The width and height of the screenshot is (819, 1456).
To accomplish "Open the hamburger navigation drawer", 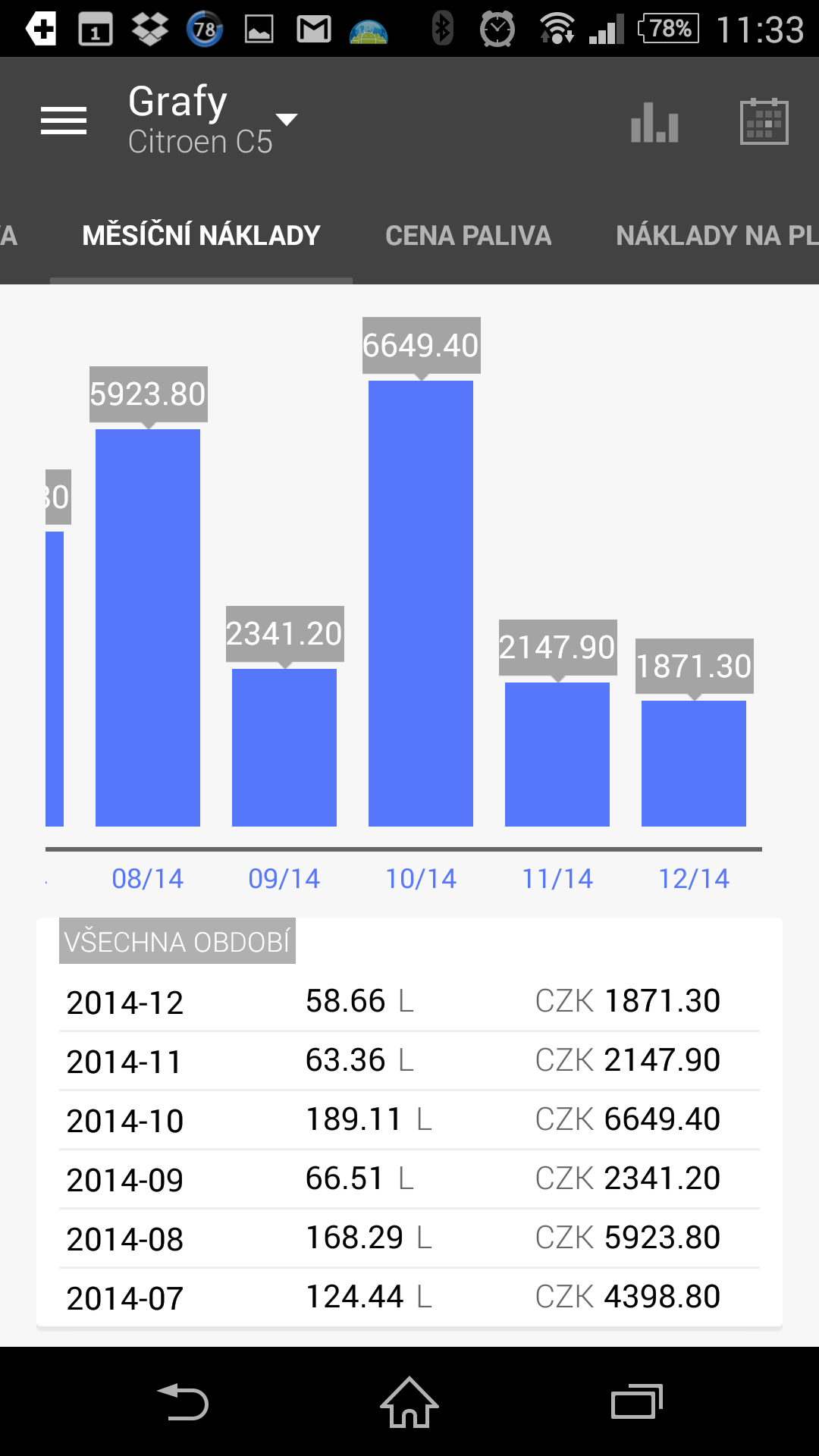I will (x=64, y=121).
